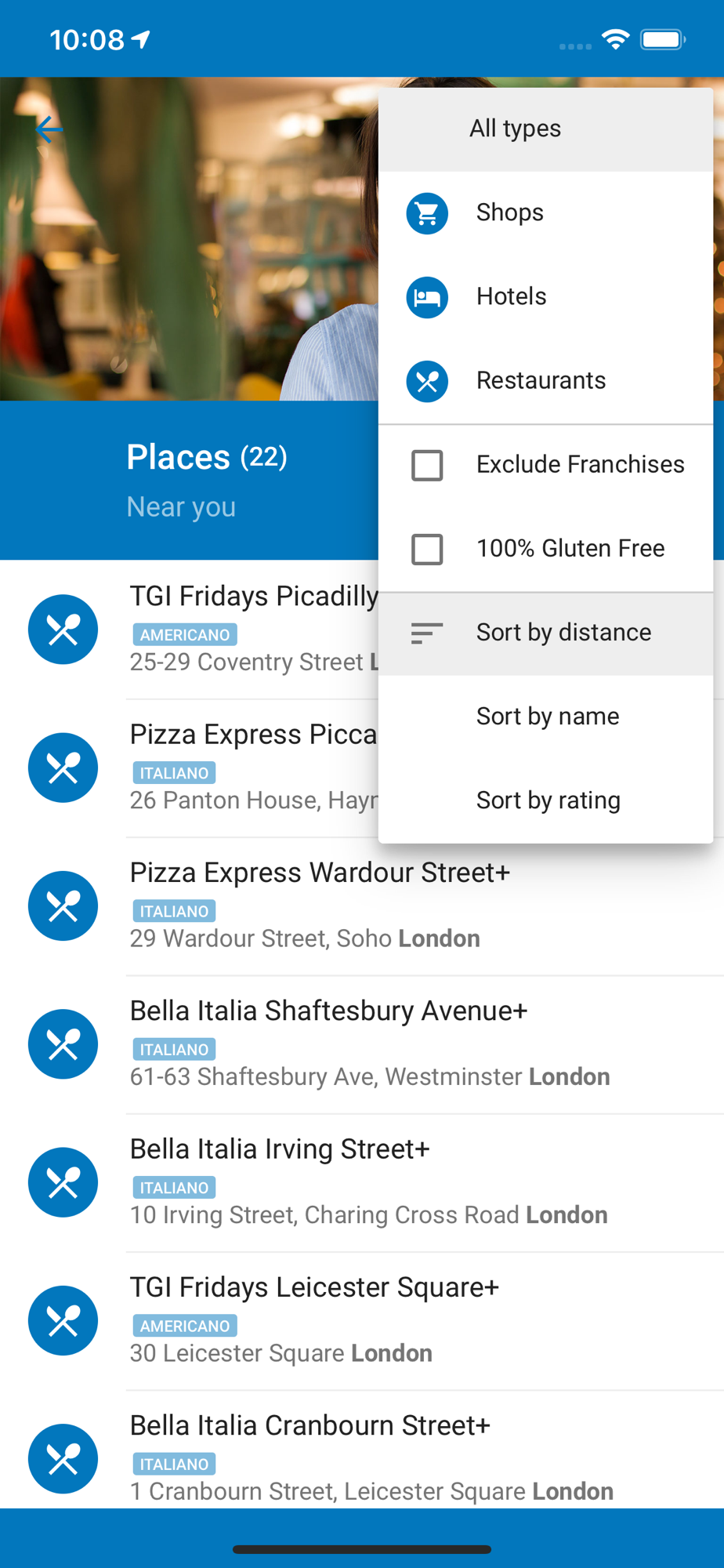Image resolution: width=724 pixels, height=1568 pixels.
Task: Open TGI Fridays Picadilly listing
Action: [x=190, y=630]
